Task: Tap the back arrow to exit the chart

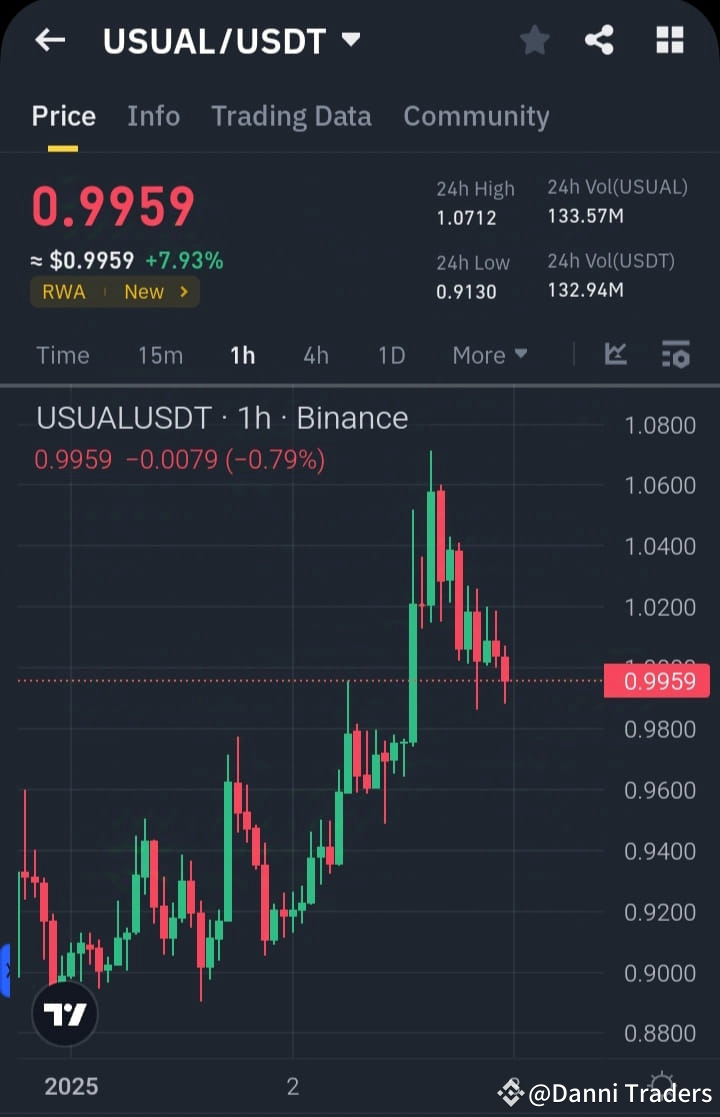Action: [49, 40]
